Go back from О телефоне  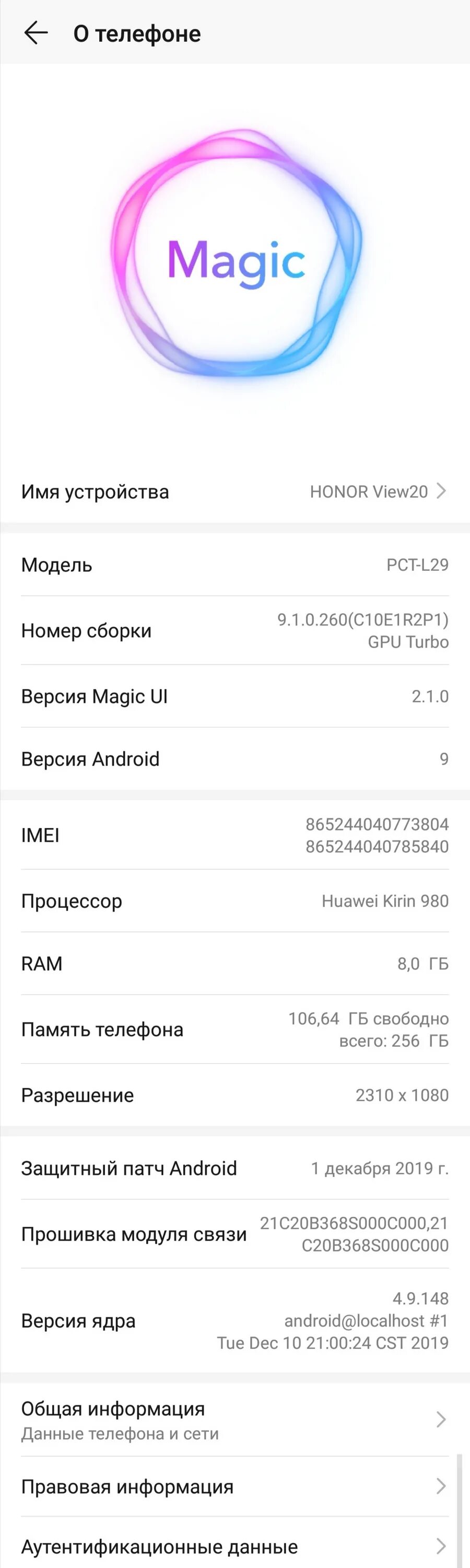[36, 33]
